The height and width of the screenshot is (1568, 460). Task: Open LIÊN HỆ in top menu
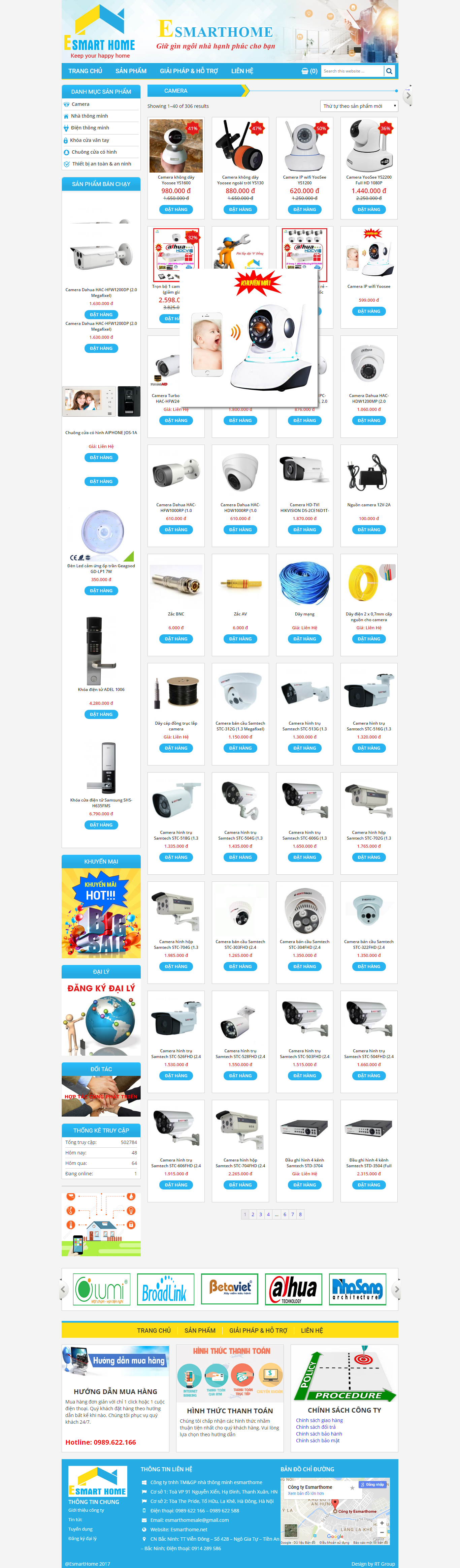[241, 71]
